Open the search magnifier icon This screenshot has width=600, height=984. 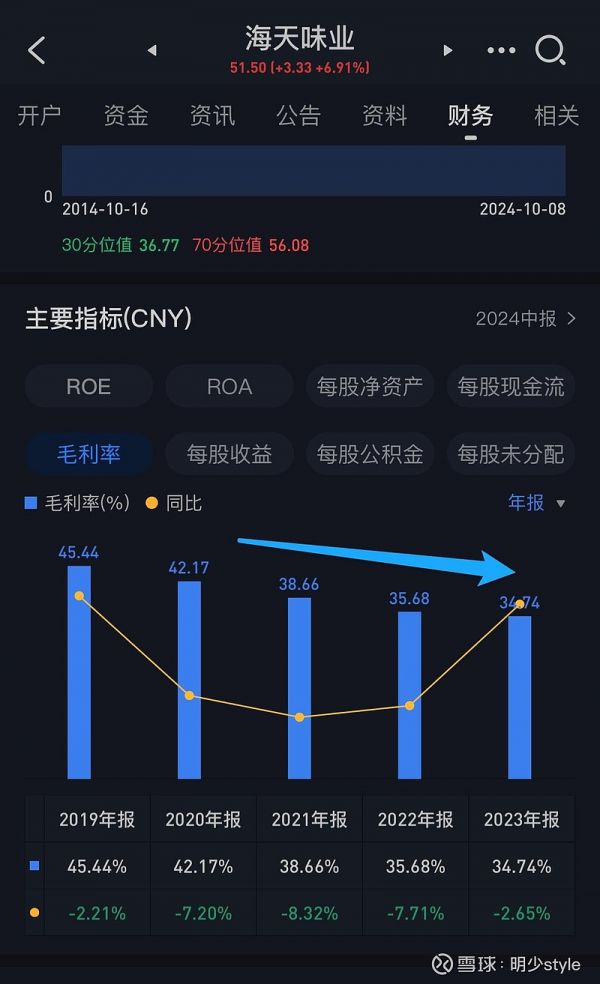(550, 50)
